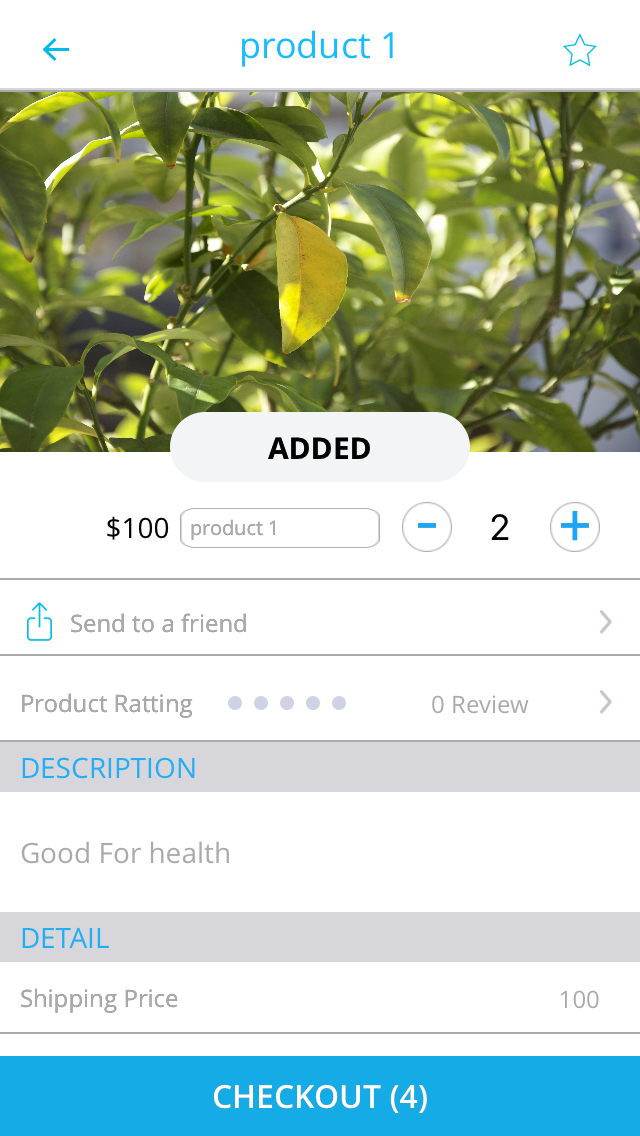Increase quantity with the plus button
The image size is (640, 1136).
[x=575, y=527]
